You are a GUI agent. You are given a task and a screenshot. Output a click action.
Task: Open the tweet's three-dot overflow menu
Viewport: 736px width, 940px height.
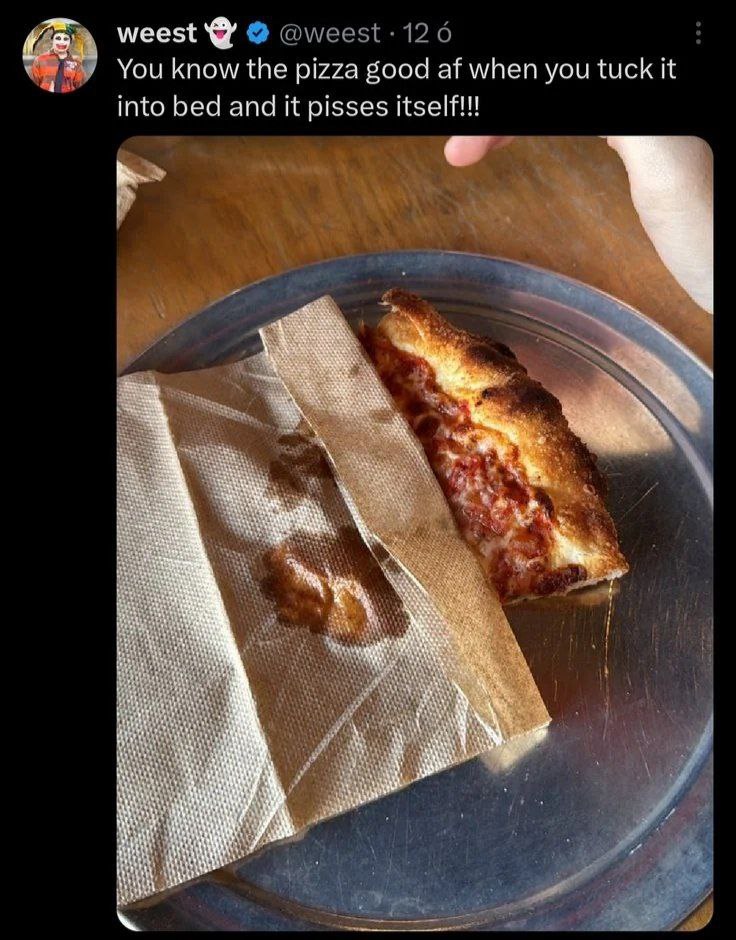[698, 33]
